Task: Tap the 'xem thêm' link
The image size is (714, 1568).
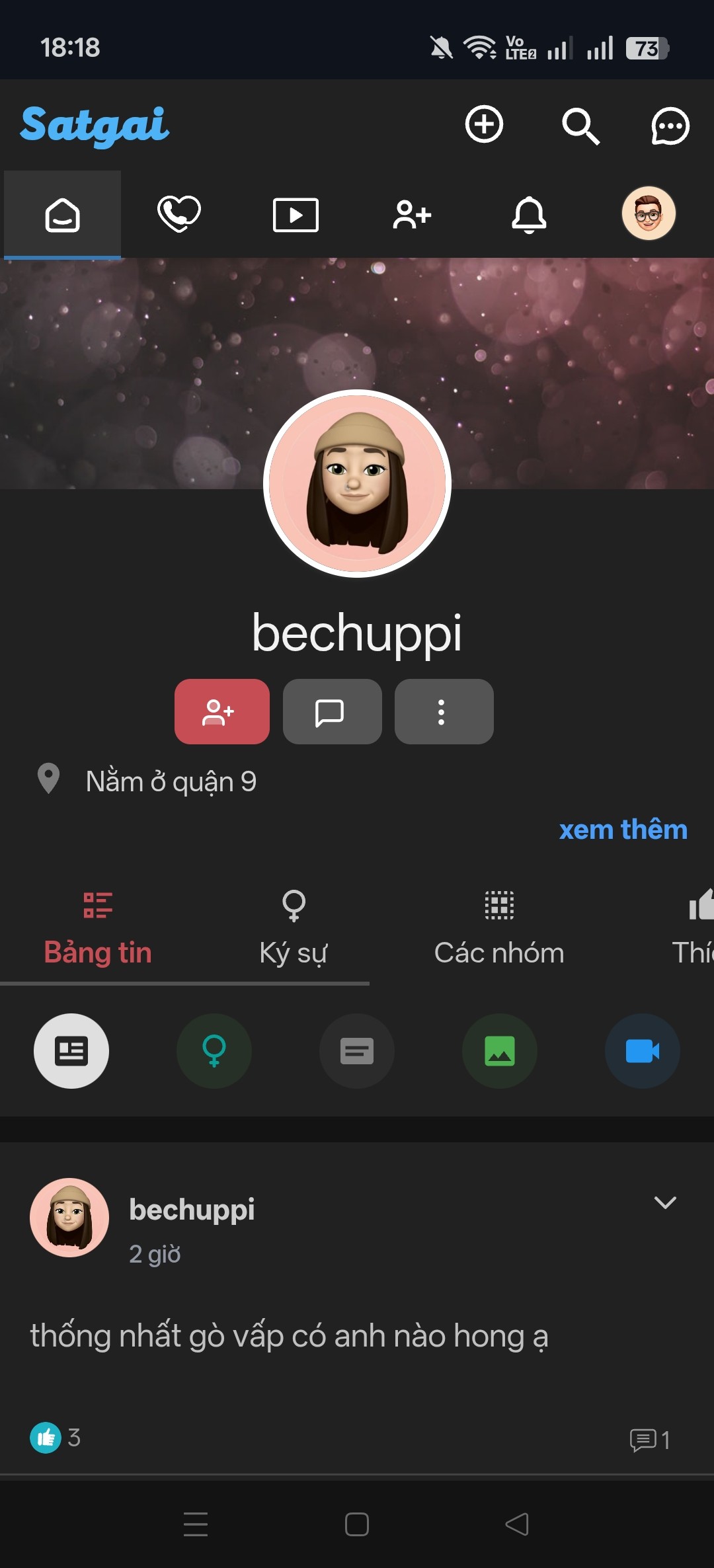Action: 623,830
